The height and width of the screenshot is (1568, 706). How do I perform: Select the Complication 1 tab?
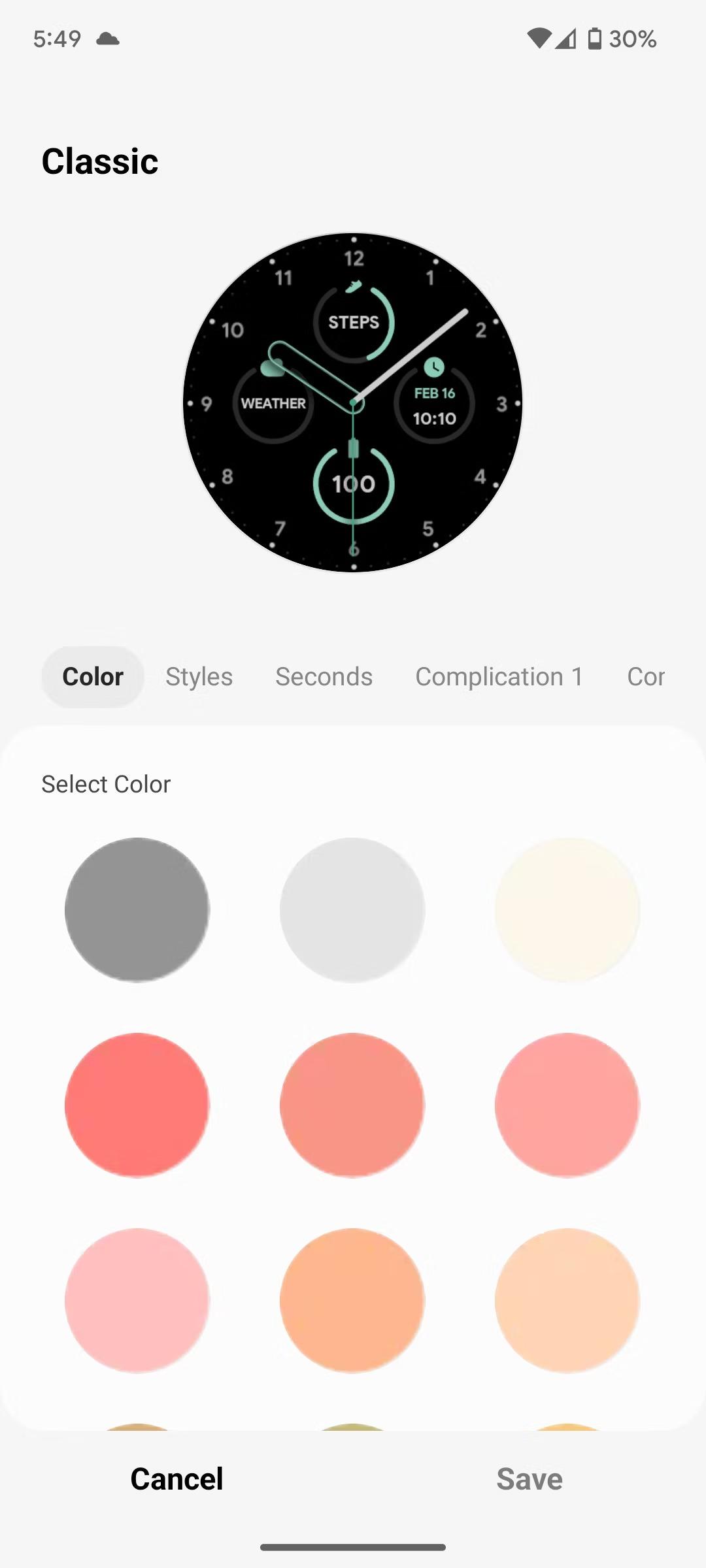[x=499, y=677]
